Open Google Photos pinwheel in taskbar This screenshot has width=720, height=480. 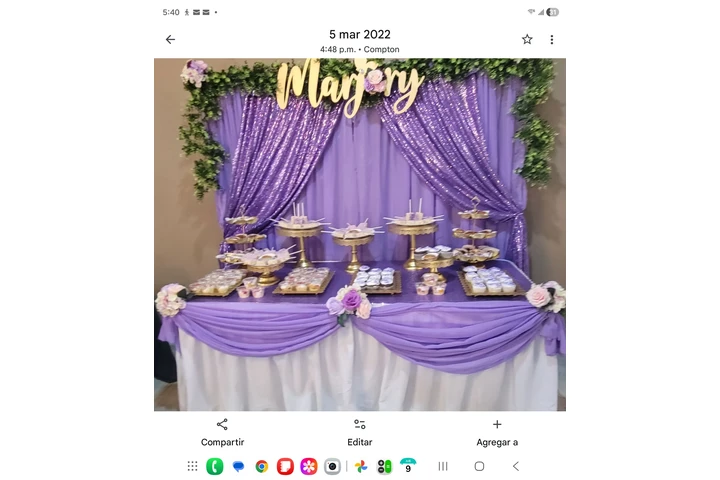click(361, 466)
